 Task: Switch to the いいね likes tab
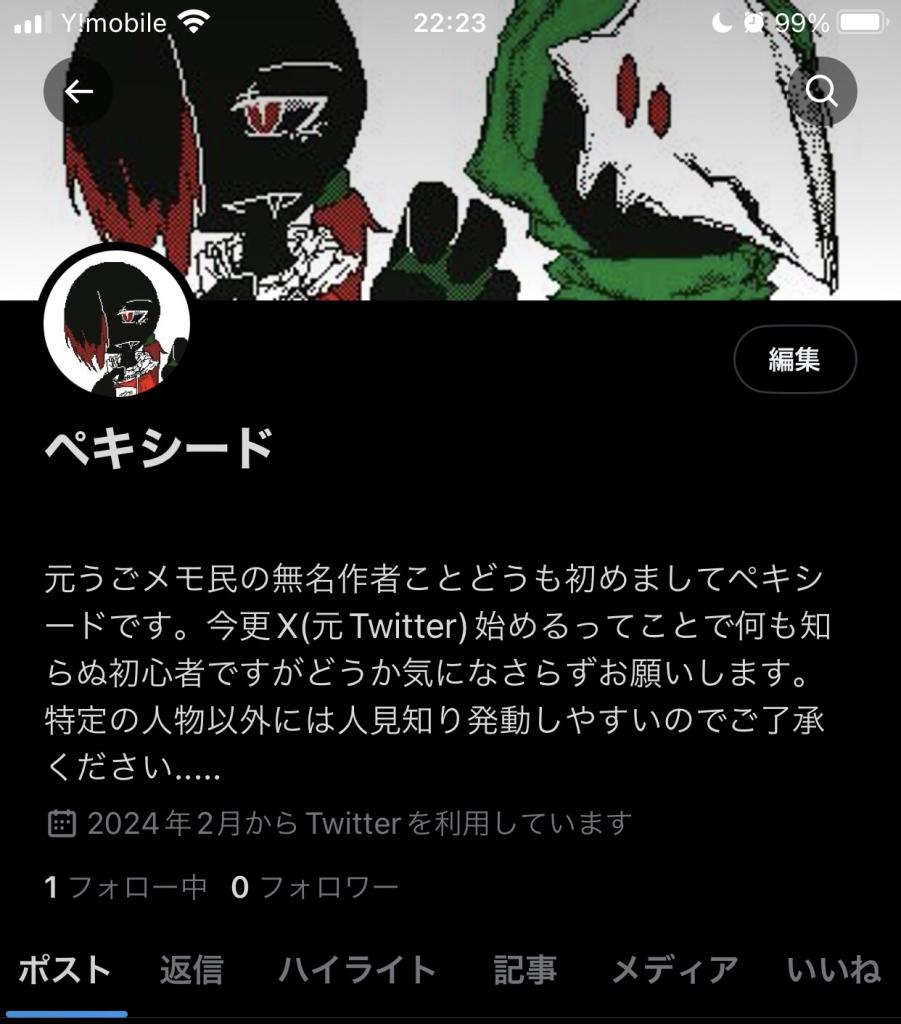(x=833, y=969)
